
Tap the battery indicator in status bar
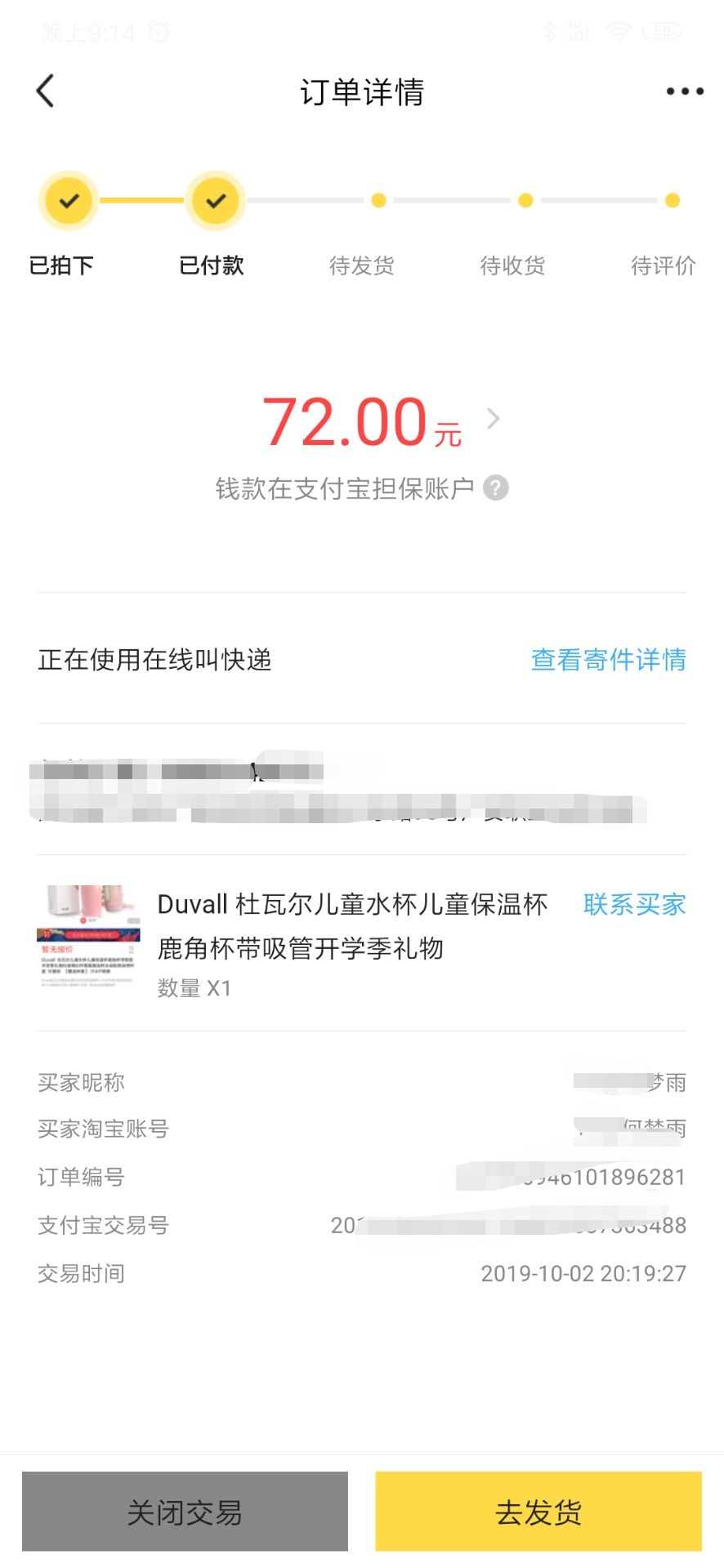664,31
